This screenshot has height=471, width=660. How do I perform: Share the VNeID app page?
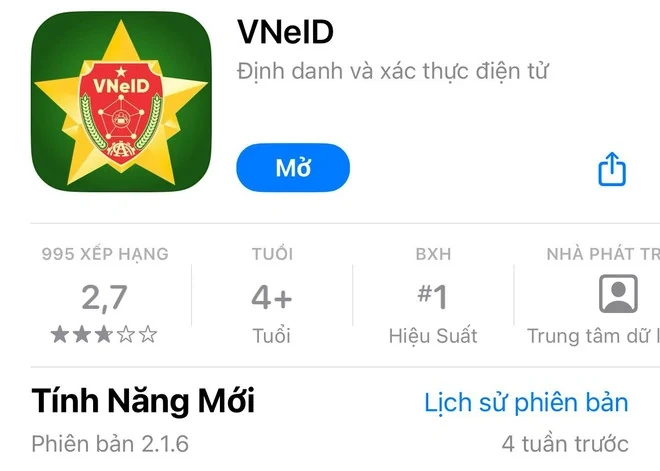612,169
